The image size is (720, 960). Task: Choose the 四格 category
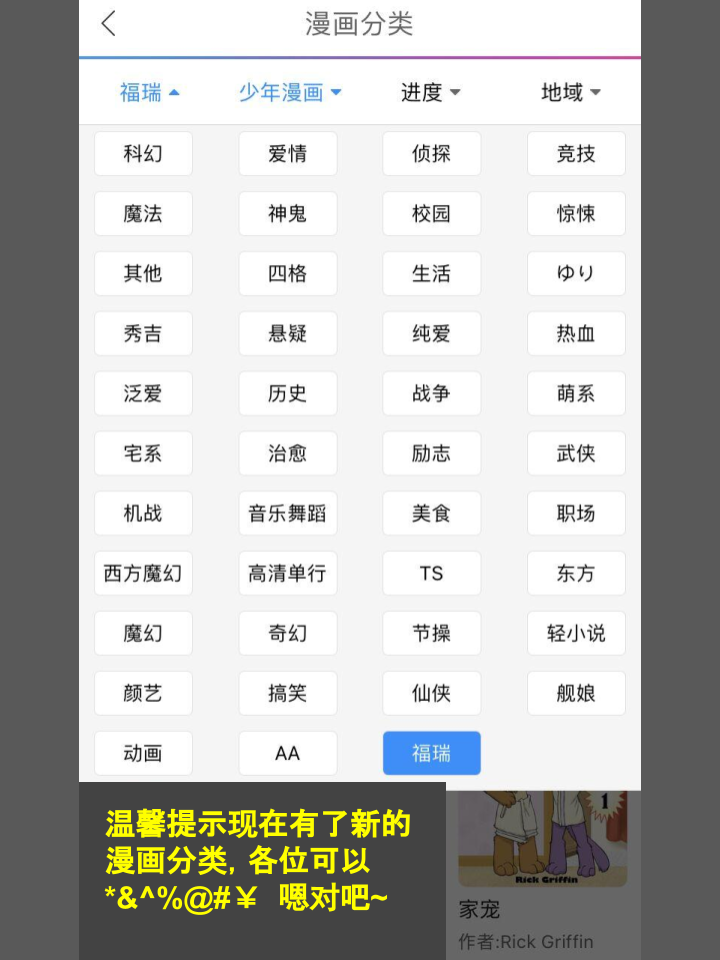(x=287, y=273)
